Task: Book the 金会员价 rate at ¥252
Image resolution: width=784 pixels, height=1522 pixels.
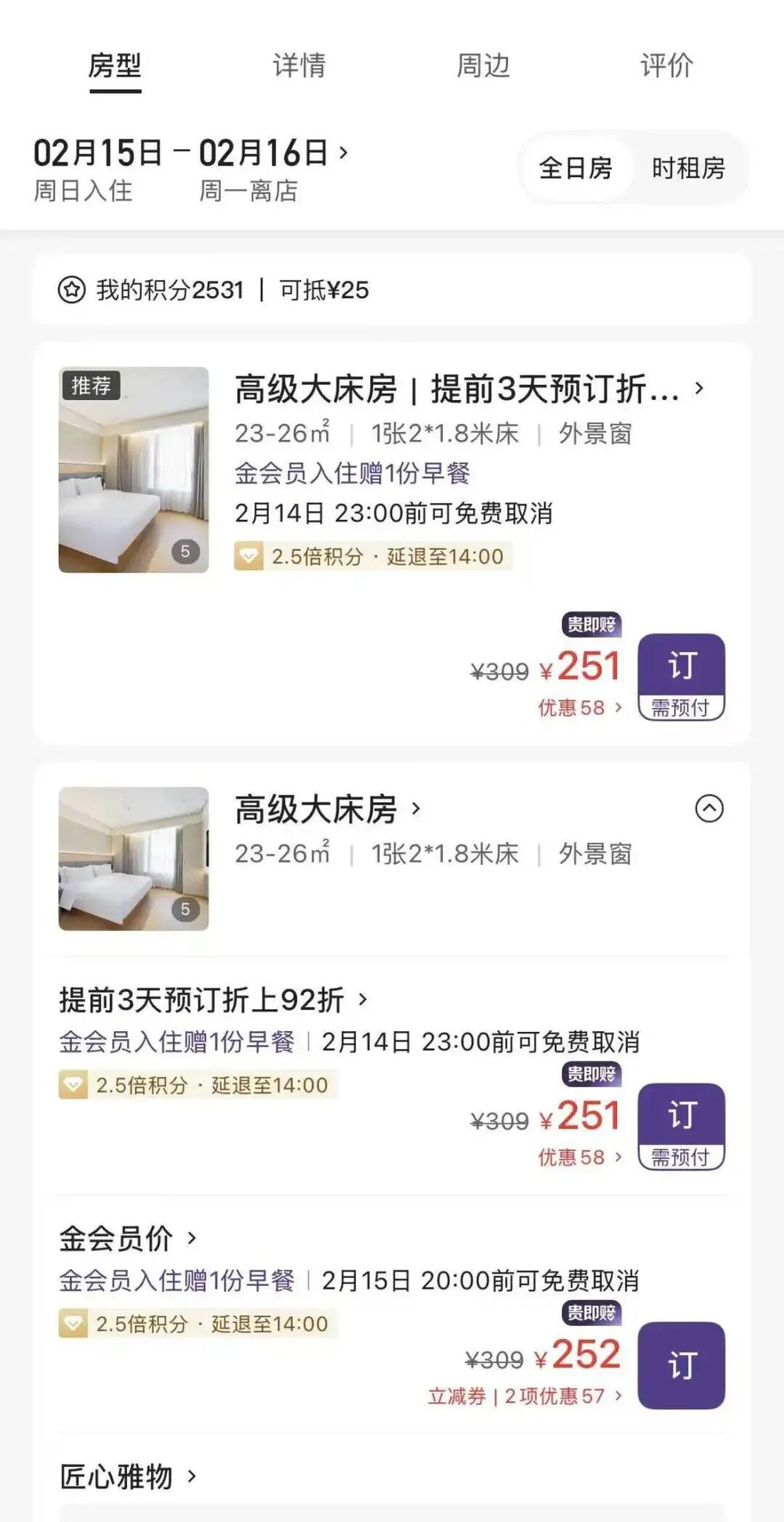Action: point(681,1365)
